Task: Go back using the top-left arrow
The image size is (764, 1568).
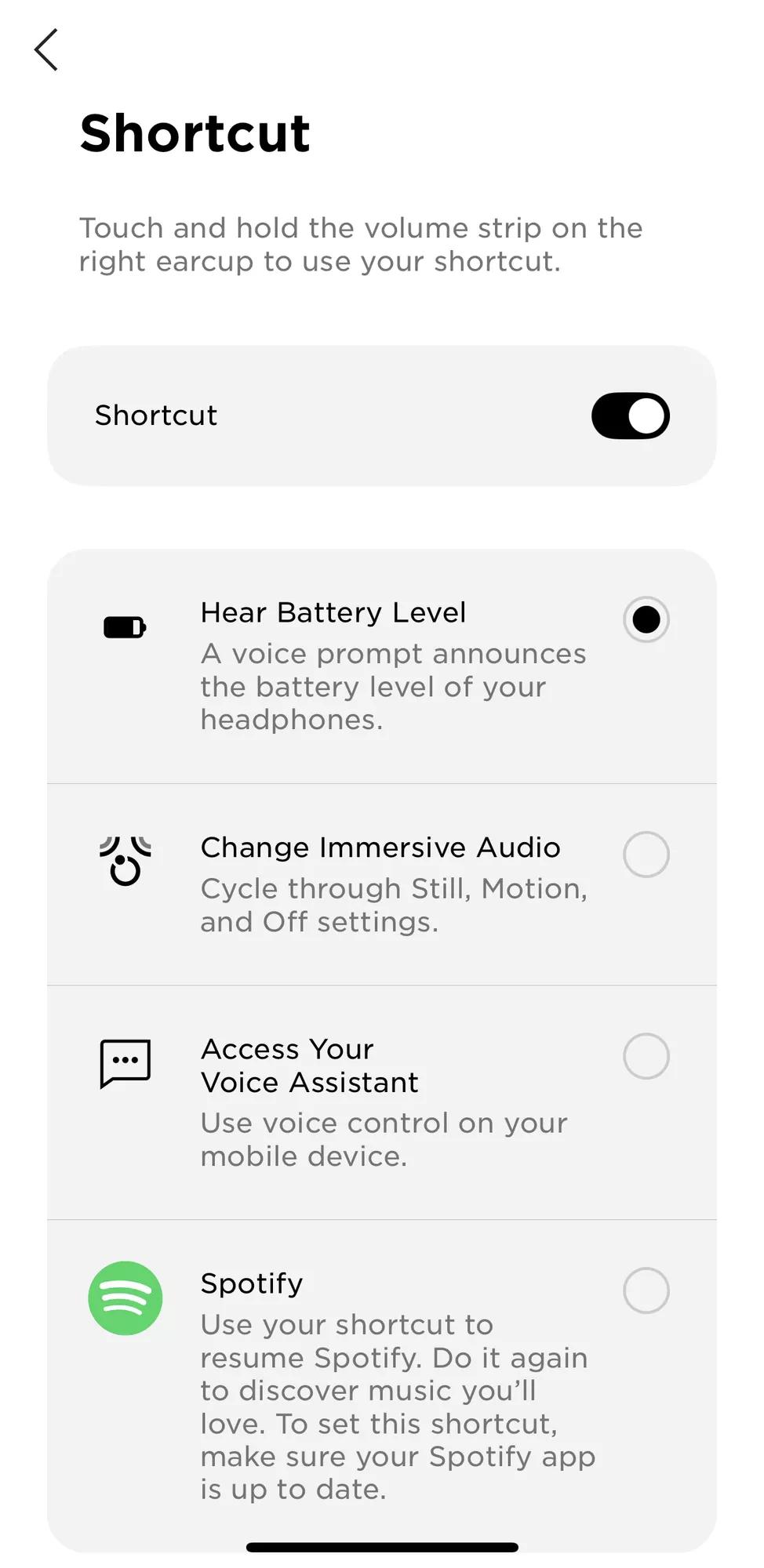Action: tap(46, 49)
